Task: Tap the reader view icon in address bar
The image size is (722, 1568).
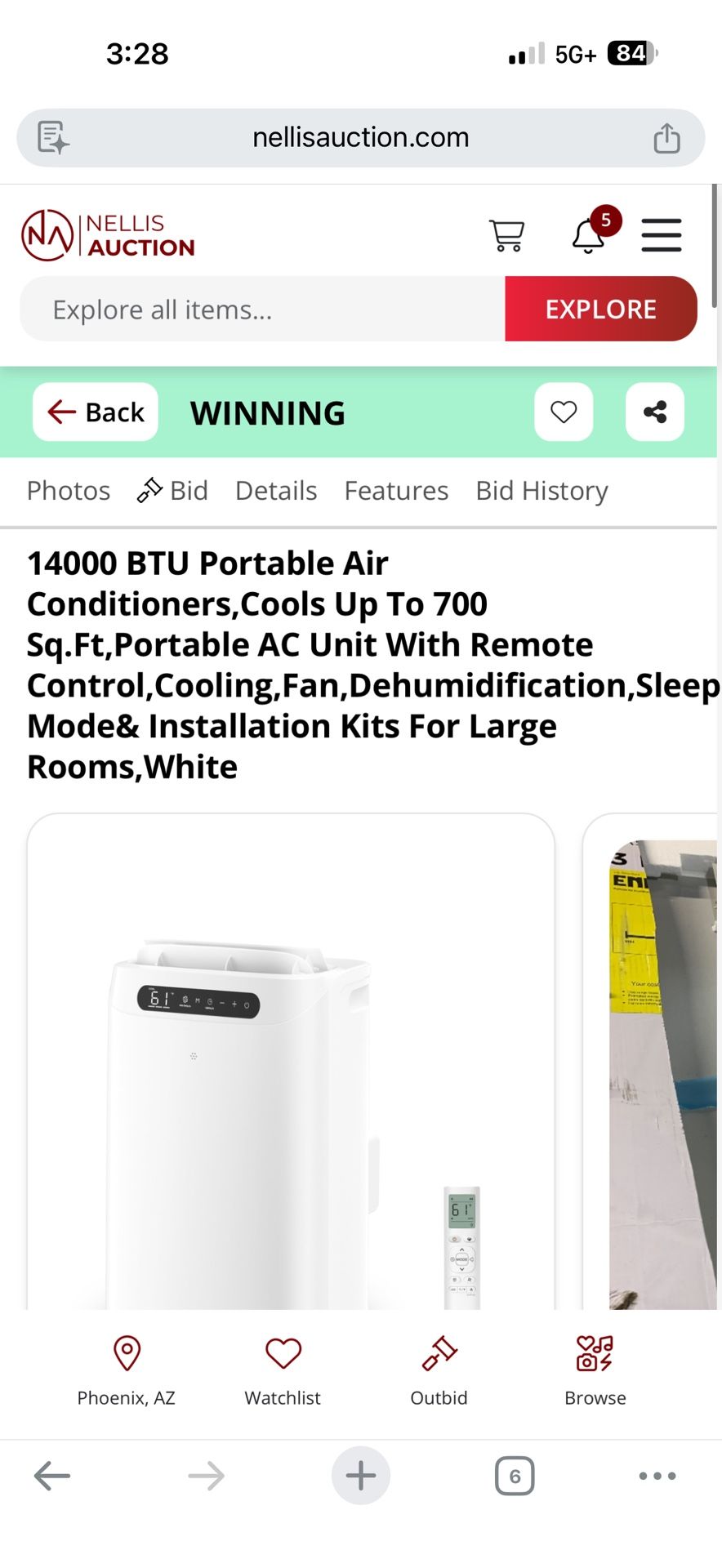Action: click(x=51, y=137)
